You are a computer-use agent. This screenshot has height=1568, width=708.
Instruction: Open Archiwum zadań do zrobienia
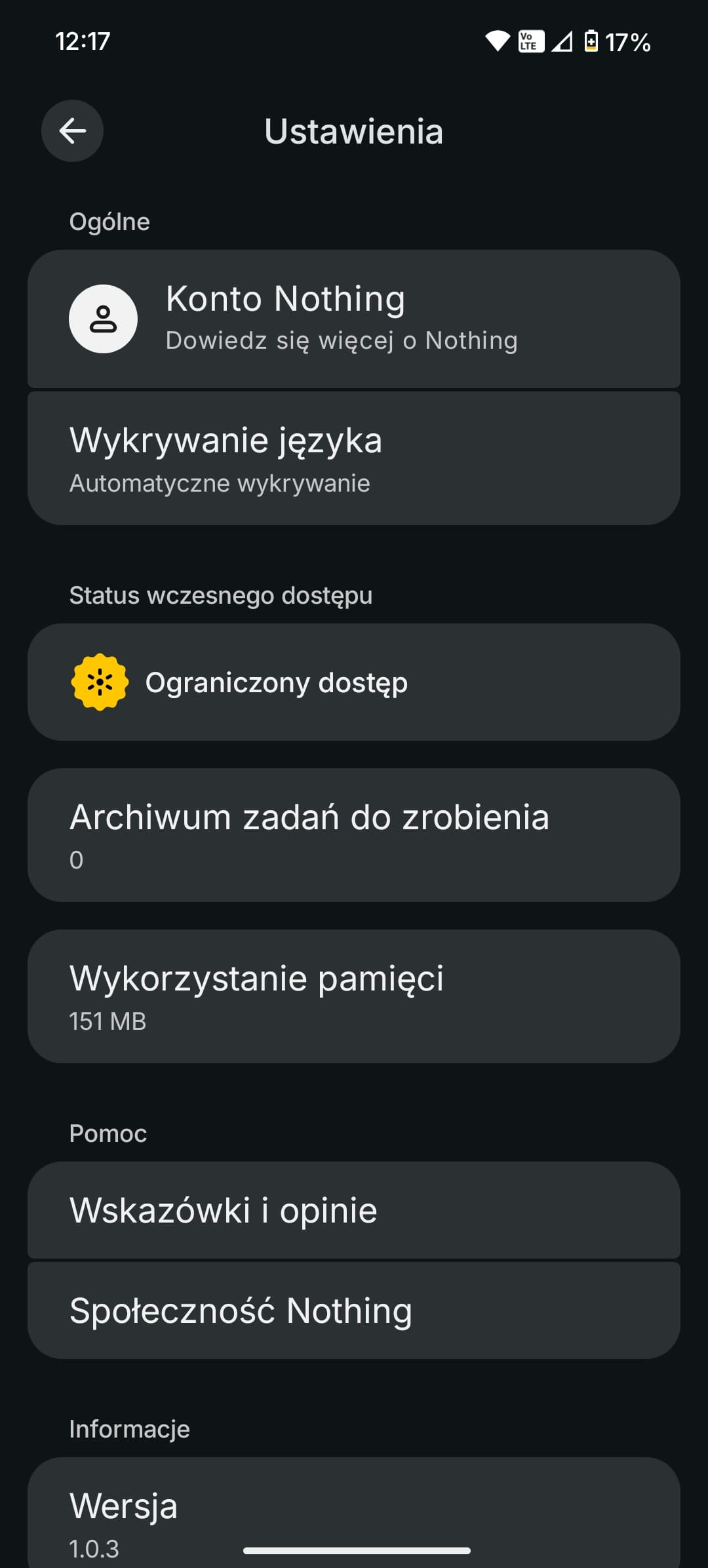point(354,835)
